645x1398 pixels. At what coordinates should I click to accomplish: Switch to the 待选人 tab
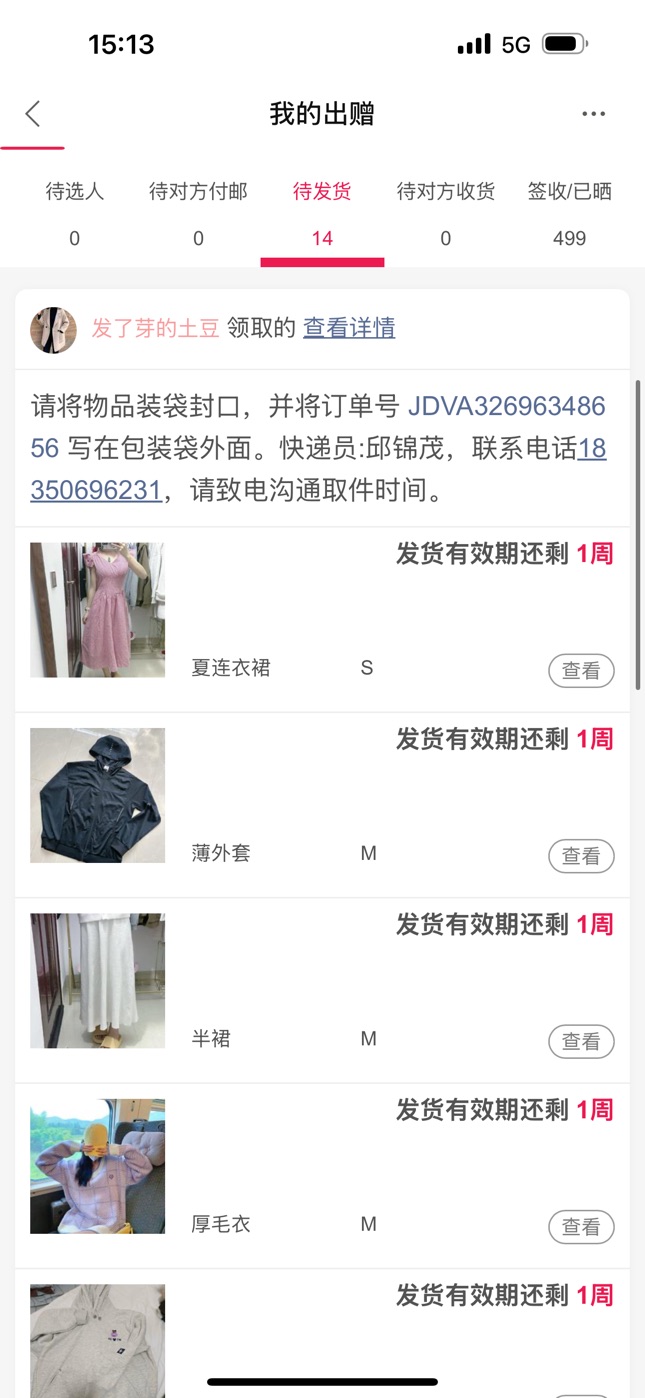click(75, 214)
